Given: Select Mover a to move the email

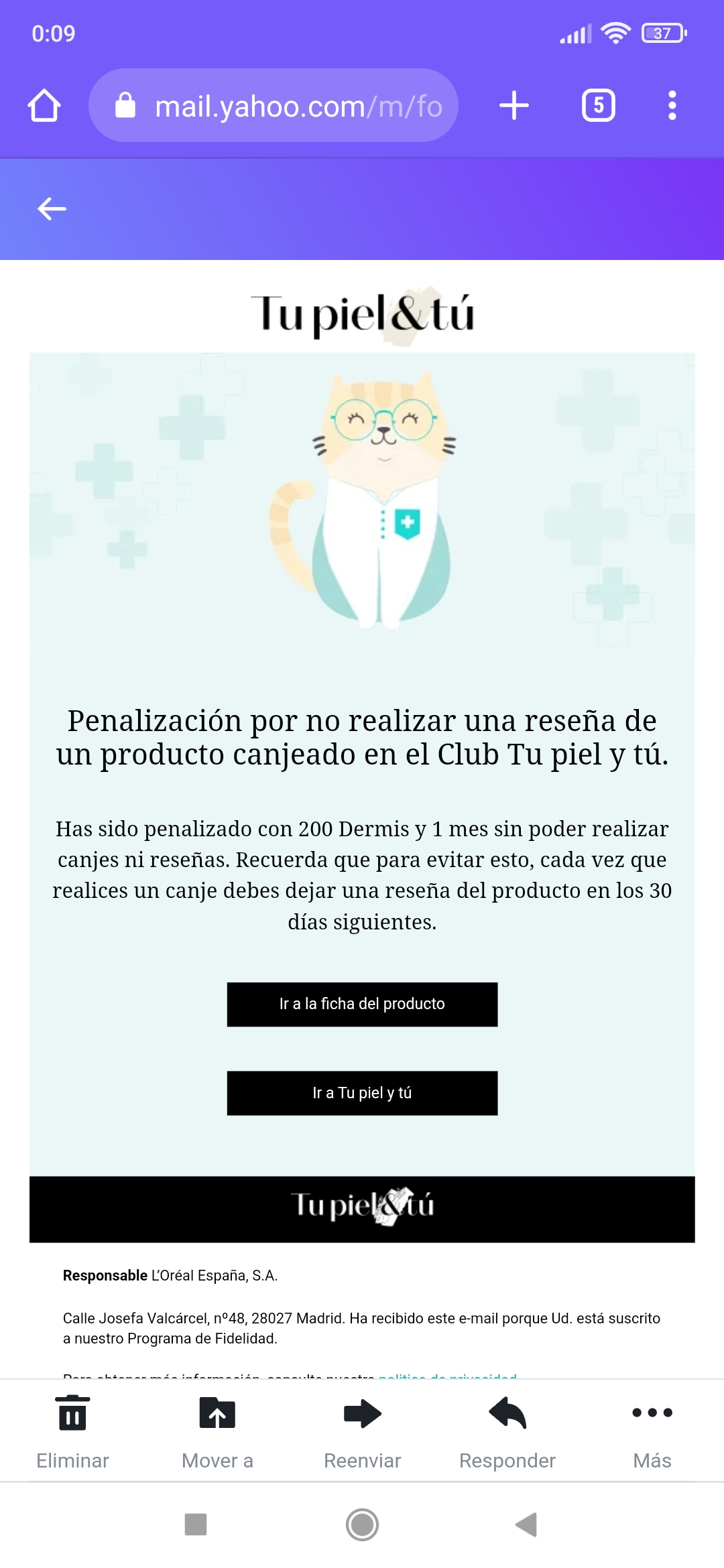Looking at the screenshot, I should point(217,1431).
